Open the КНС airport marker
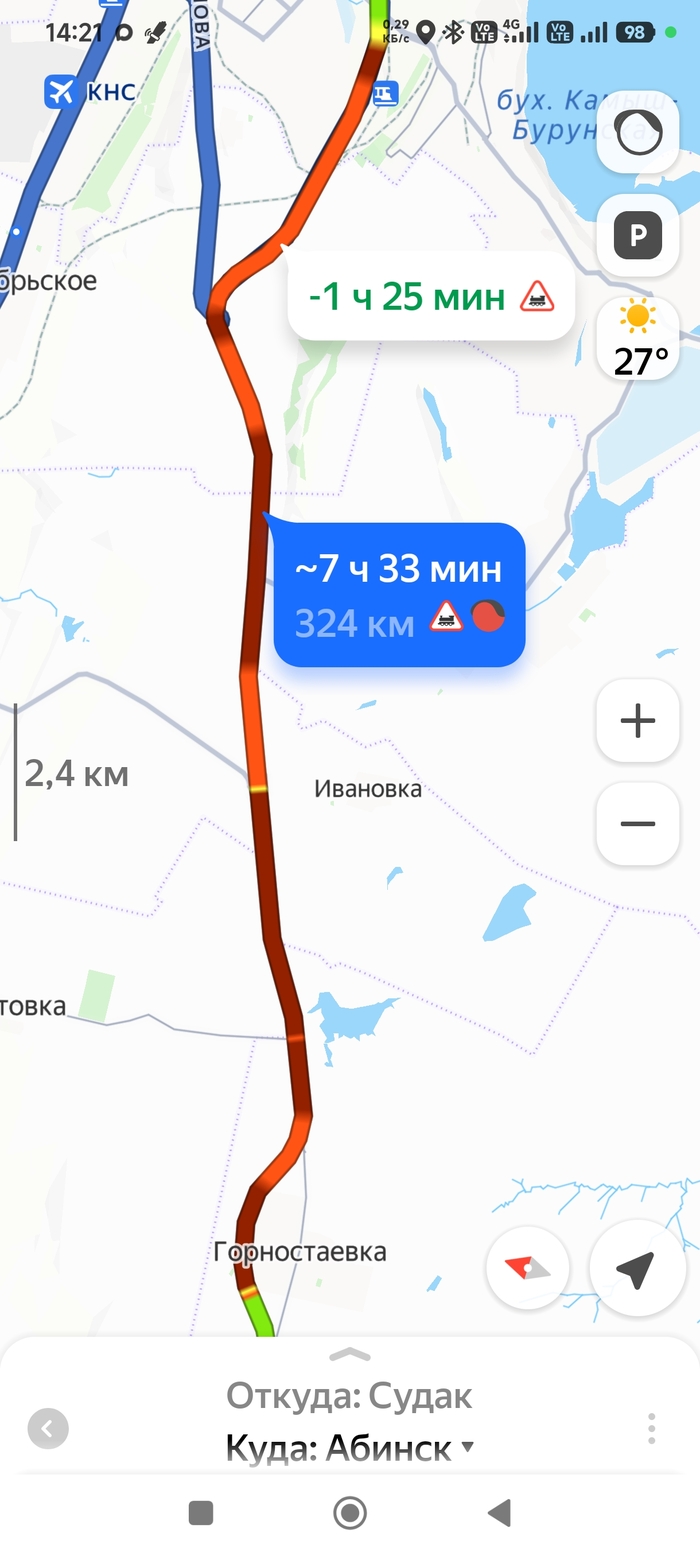The height and width of the screenshot is (1556, 700). click(90, 93)
